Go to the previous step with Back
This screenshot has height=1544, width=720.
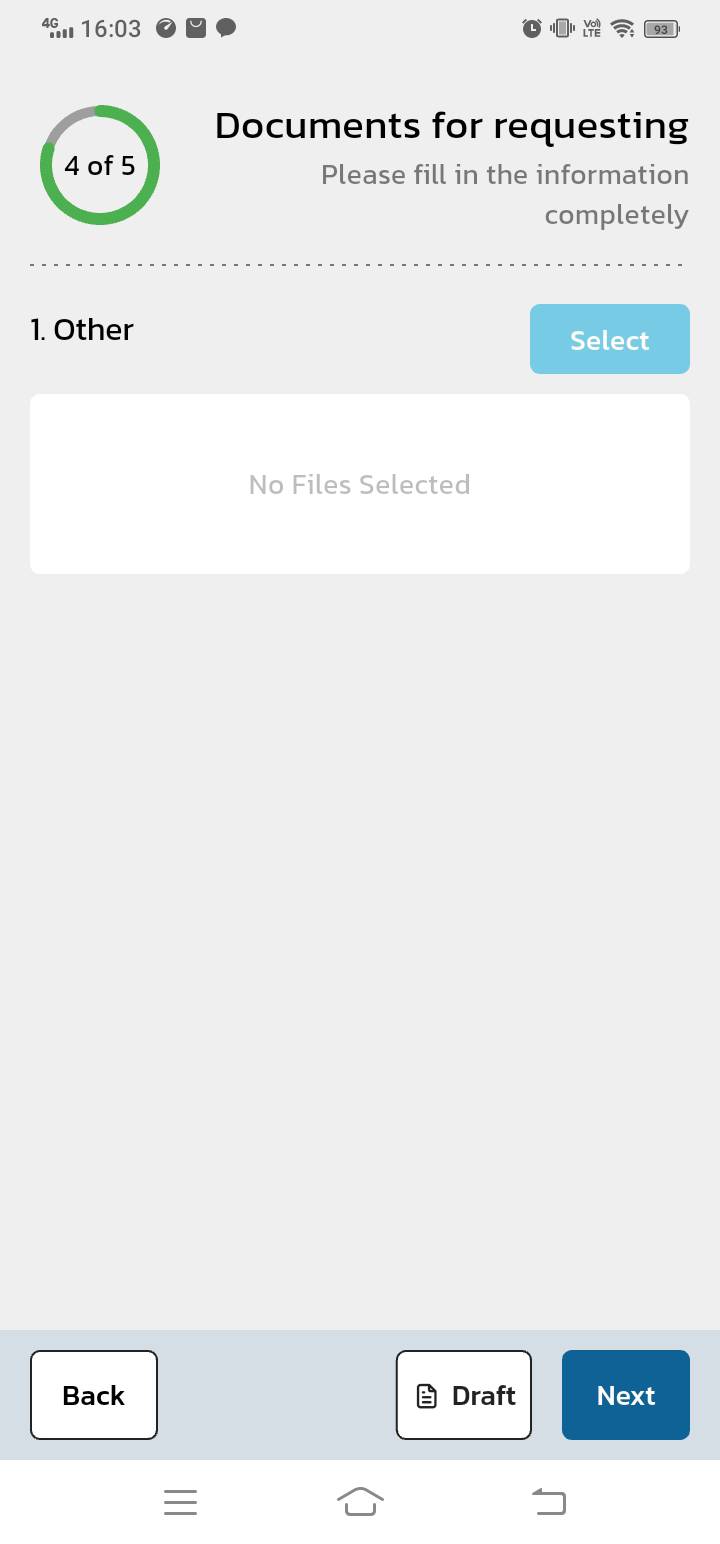click(94, 1395)
